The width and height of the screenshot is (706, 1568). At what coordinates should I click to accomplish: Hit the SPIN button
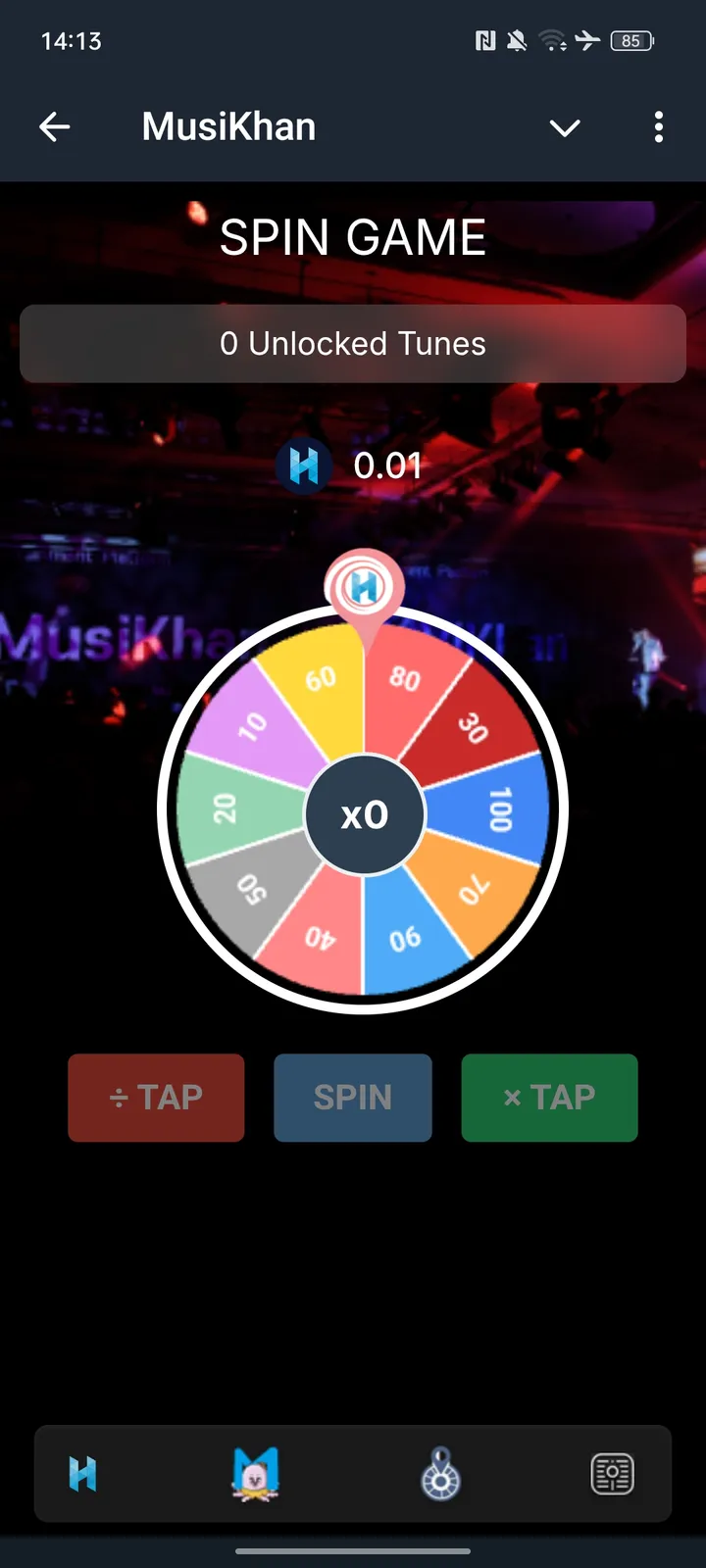[353, 1098]
